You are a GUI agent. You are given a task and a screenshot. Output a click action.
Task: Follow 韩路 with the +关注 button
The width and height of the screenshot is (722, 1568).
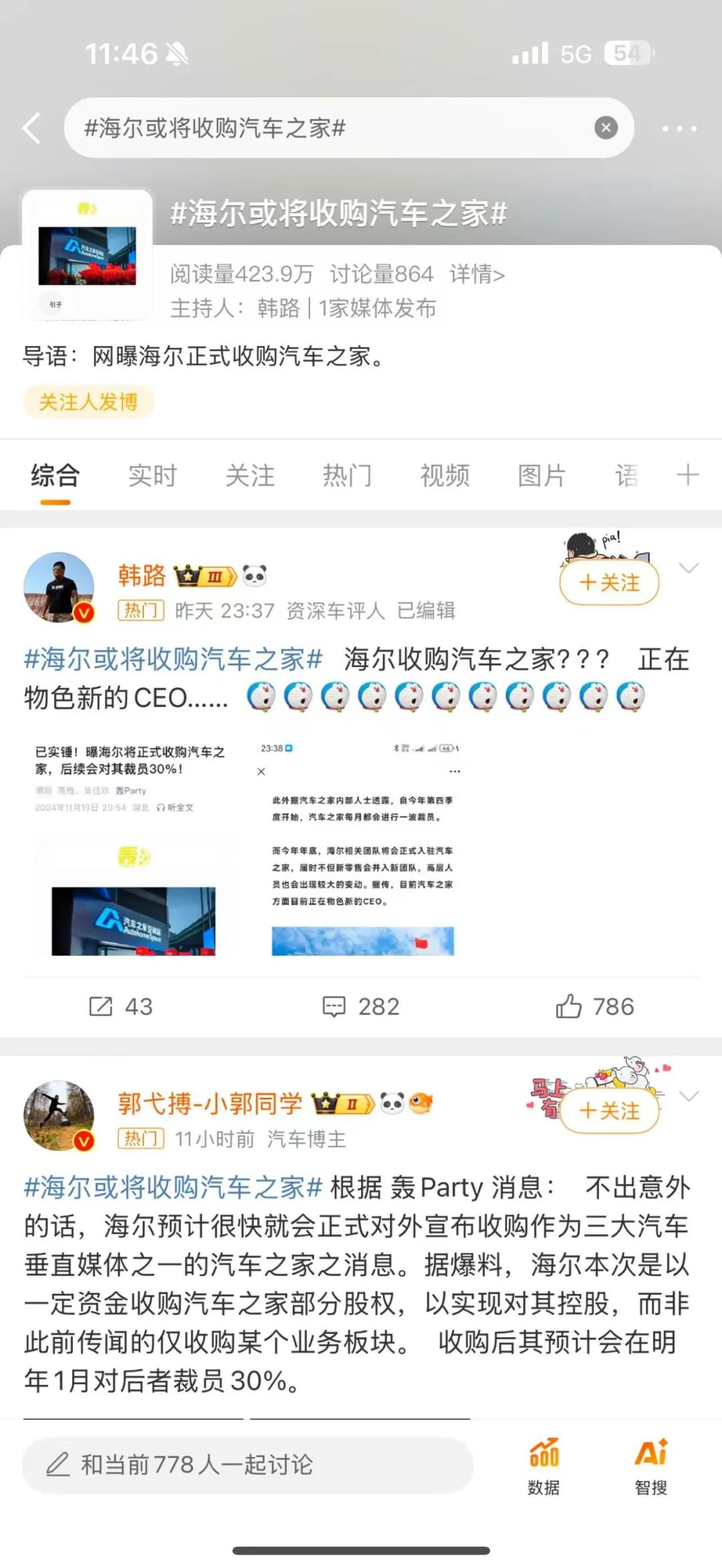[x=609, y=582]
